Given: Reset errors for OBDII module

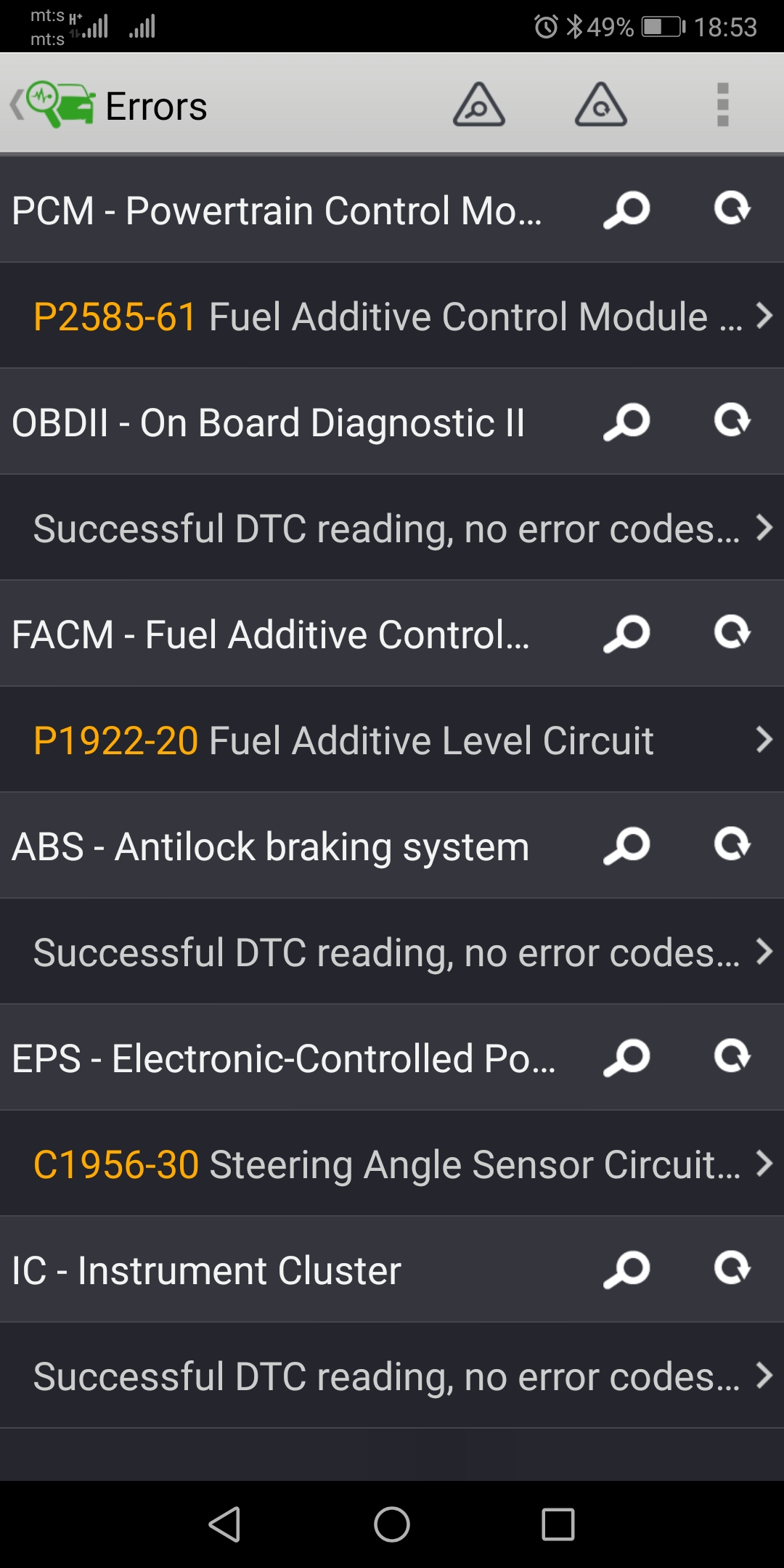Looking at the screenshot, I should coord(732,421).
